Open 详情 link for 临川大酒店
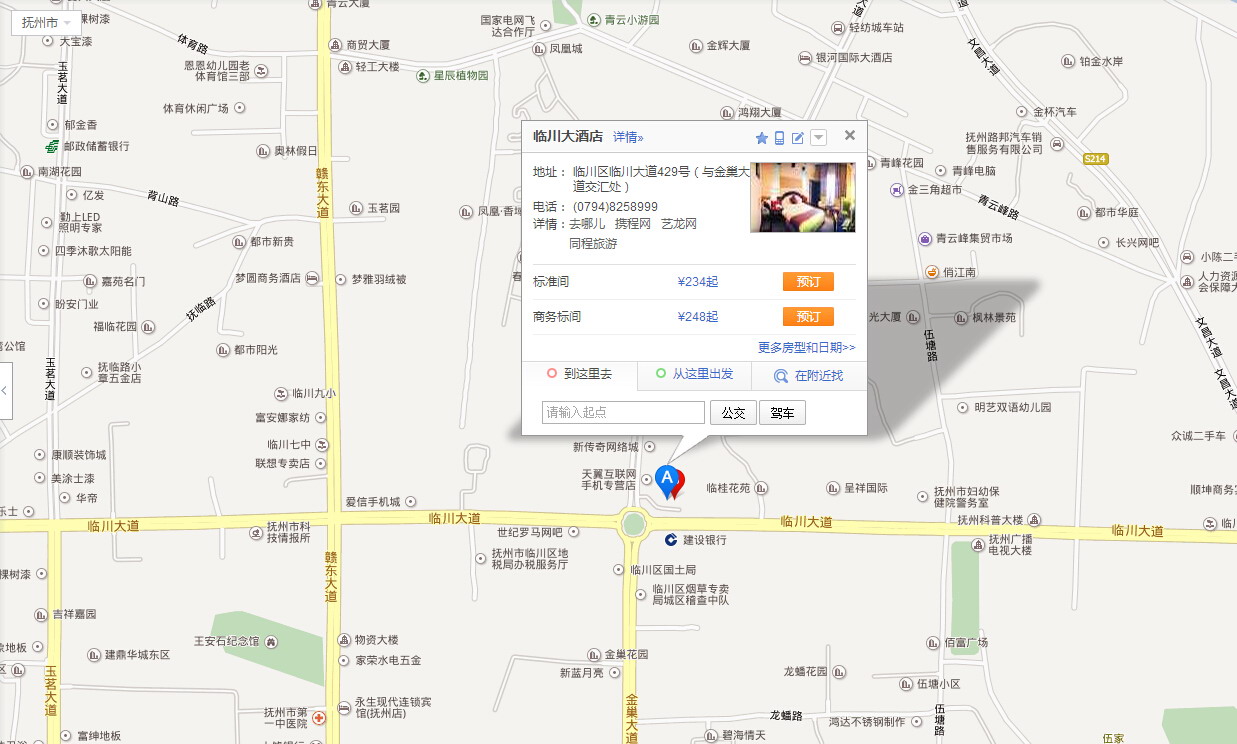Screen dimensions: 1237x744 [x=628, y=137]
